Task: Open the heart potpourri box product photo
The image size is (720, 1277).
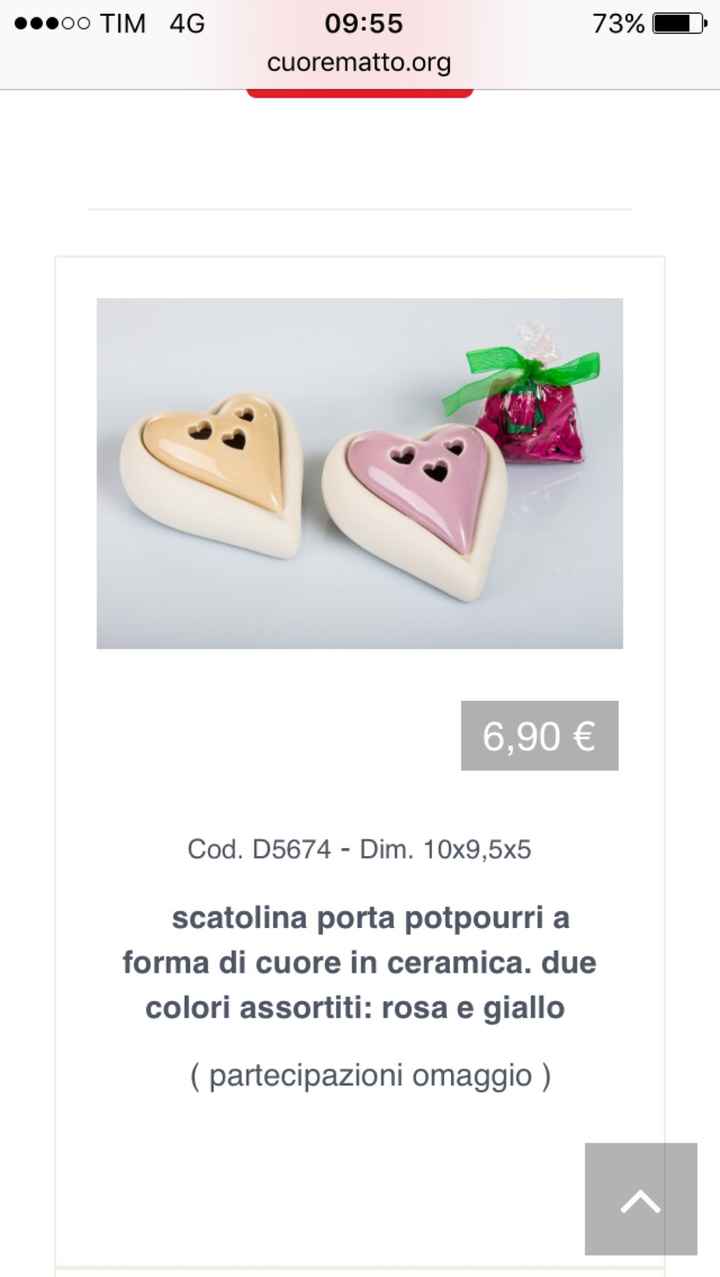Action: (x=359, y=473)
